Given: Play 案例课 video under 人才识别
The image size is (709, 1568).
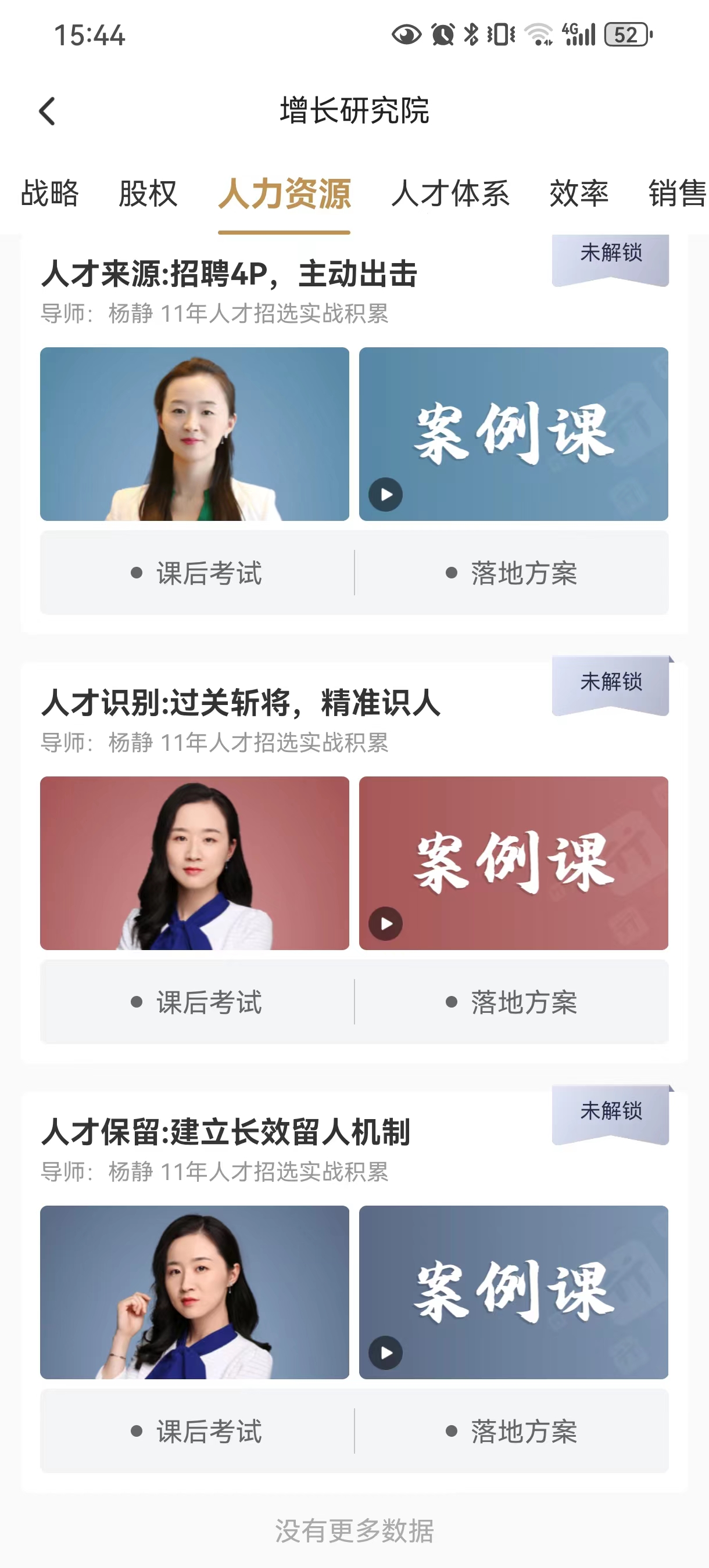Looking at the screenshot, I should [x=514, y=863].
